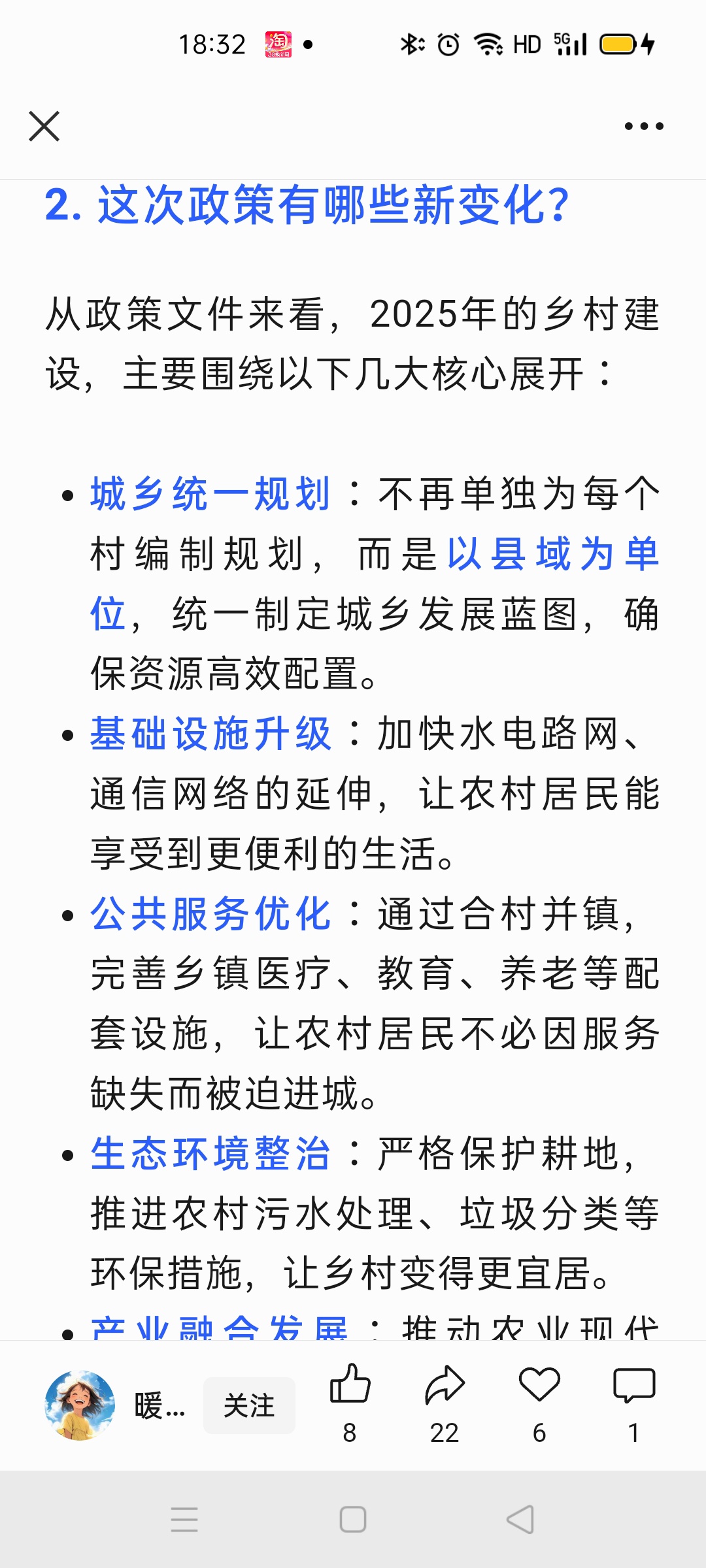Open the recent apps menu
This screenshot has width=706, height=1568.
(184, 1520)
